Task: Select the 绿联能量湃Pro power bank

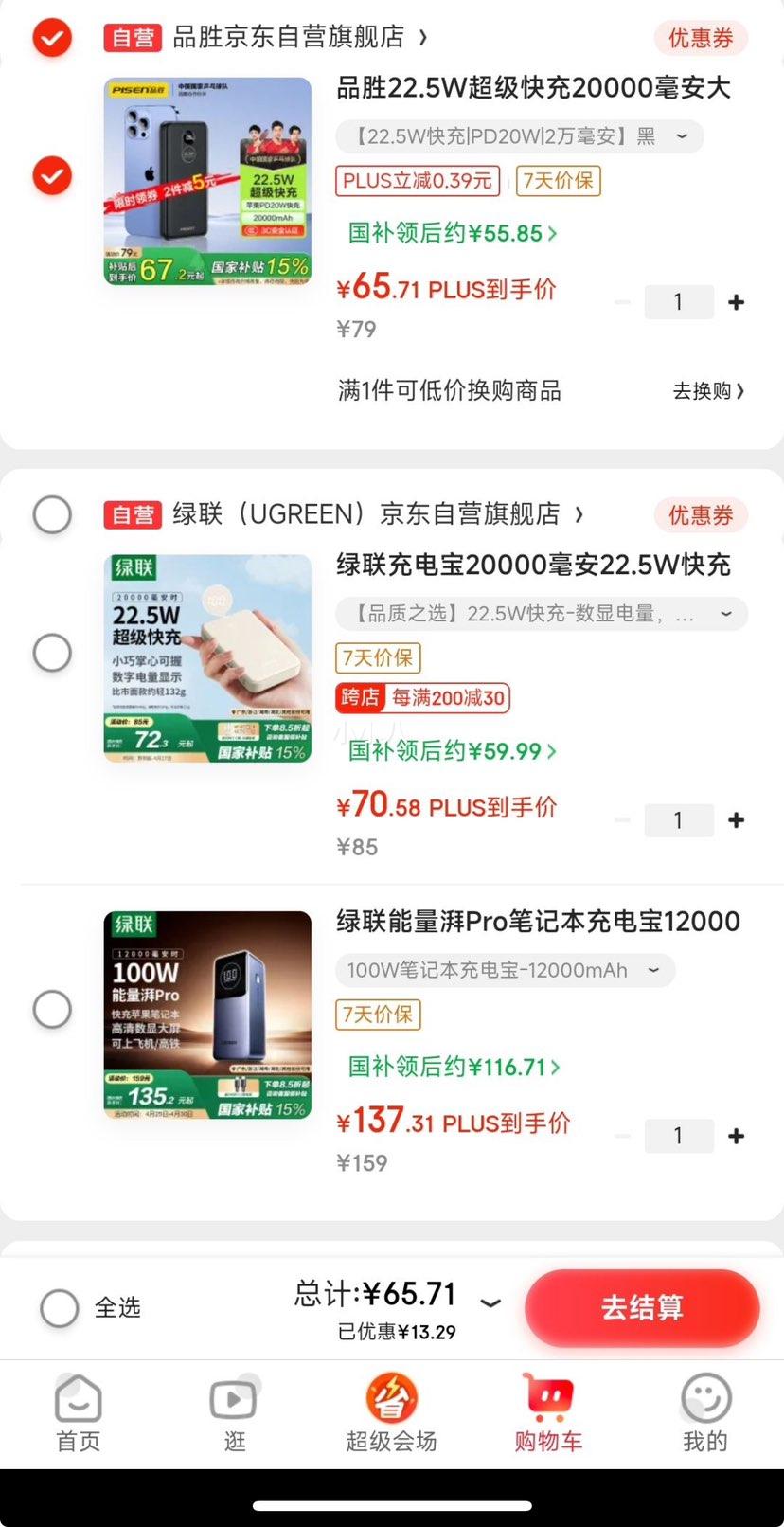Action: (x=52, y=1010)
